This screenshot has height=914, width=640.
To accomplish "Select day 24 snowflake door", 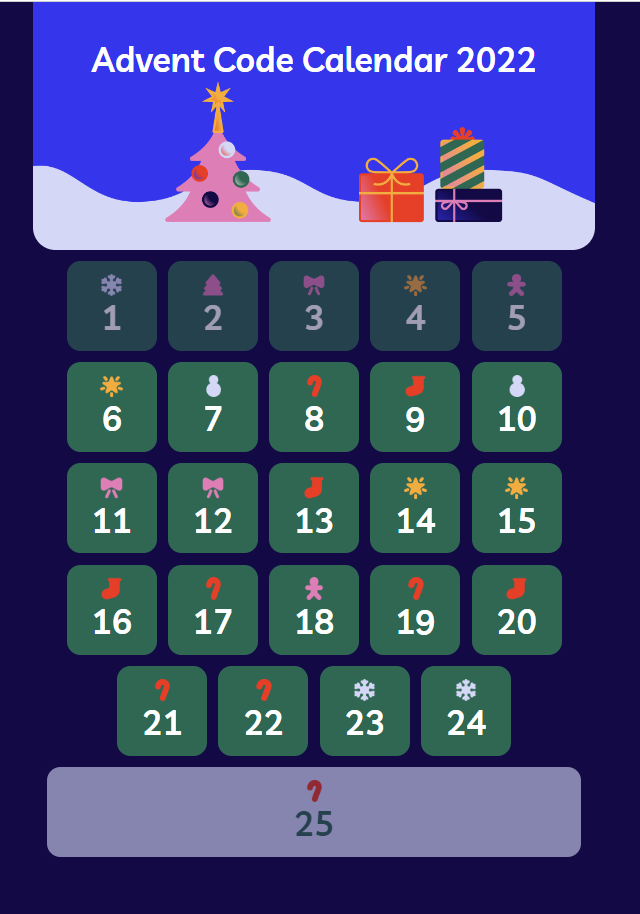I will click(x=466, y=711).
